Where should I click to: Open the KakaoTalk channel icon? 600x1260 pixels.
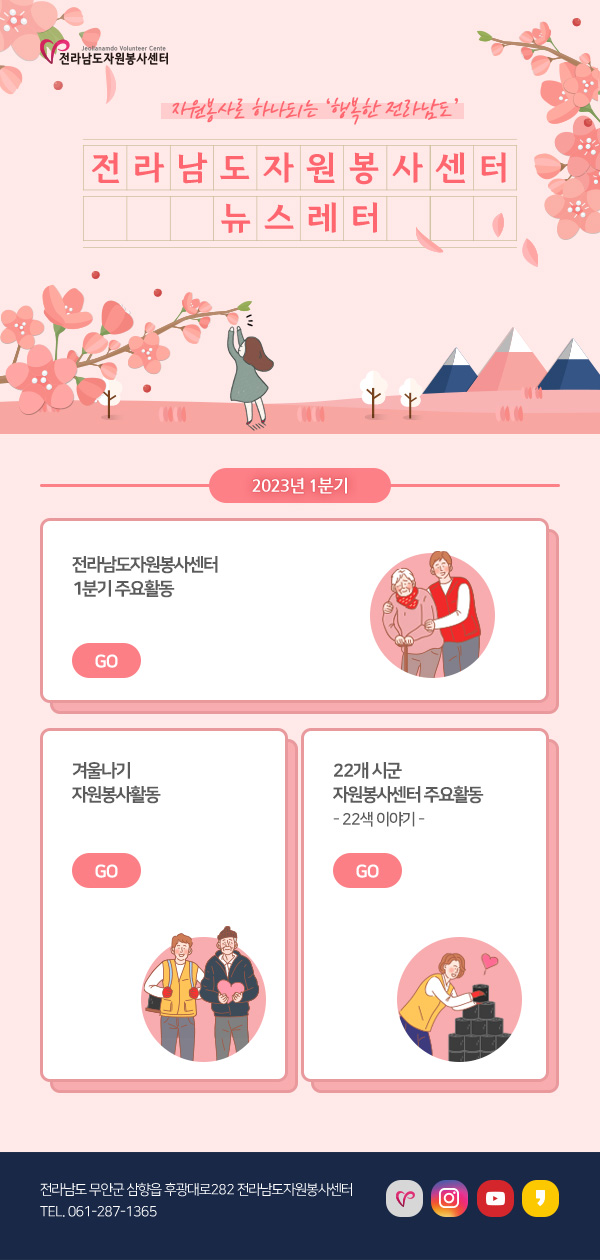(x=540, y=1198)
